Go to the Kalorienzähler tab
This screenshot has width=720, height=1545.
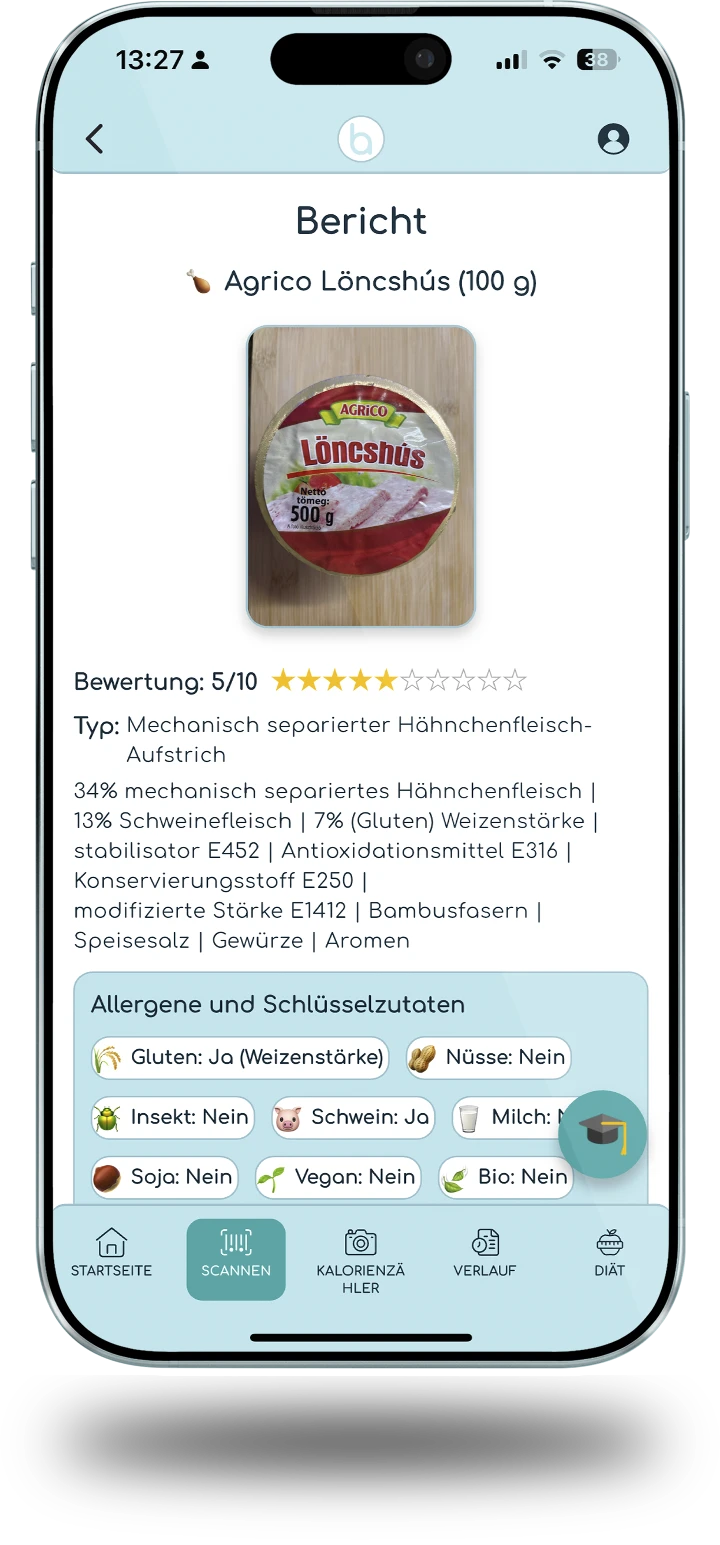[x=360, y=1259]
